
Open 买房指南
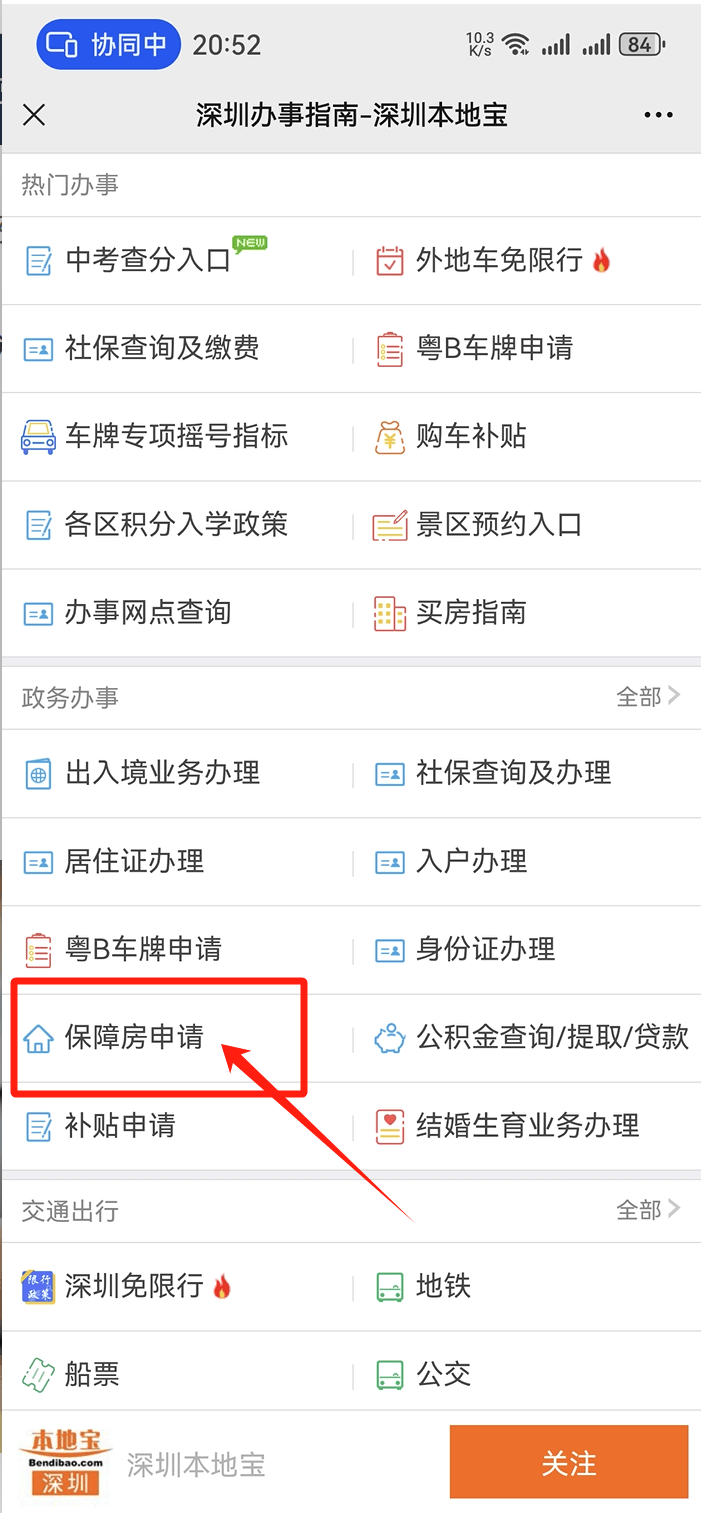[x=470, y=612]
